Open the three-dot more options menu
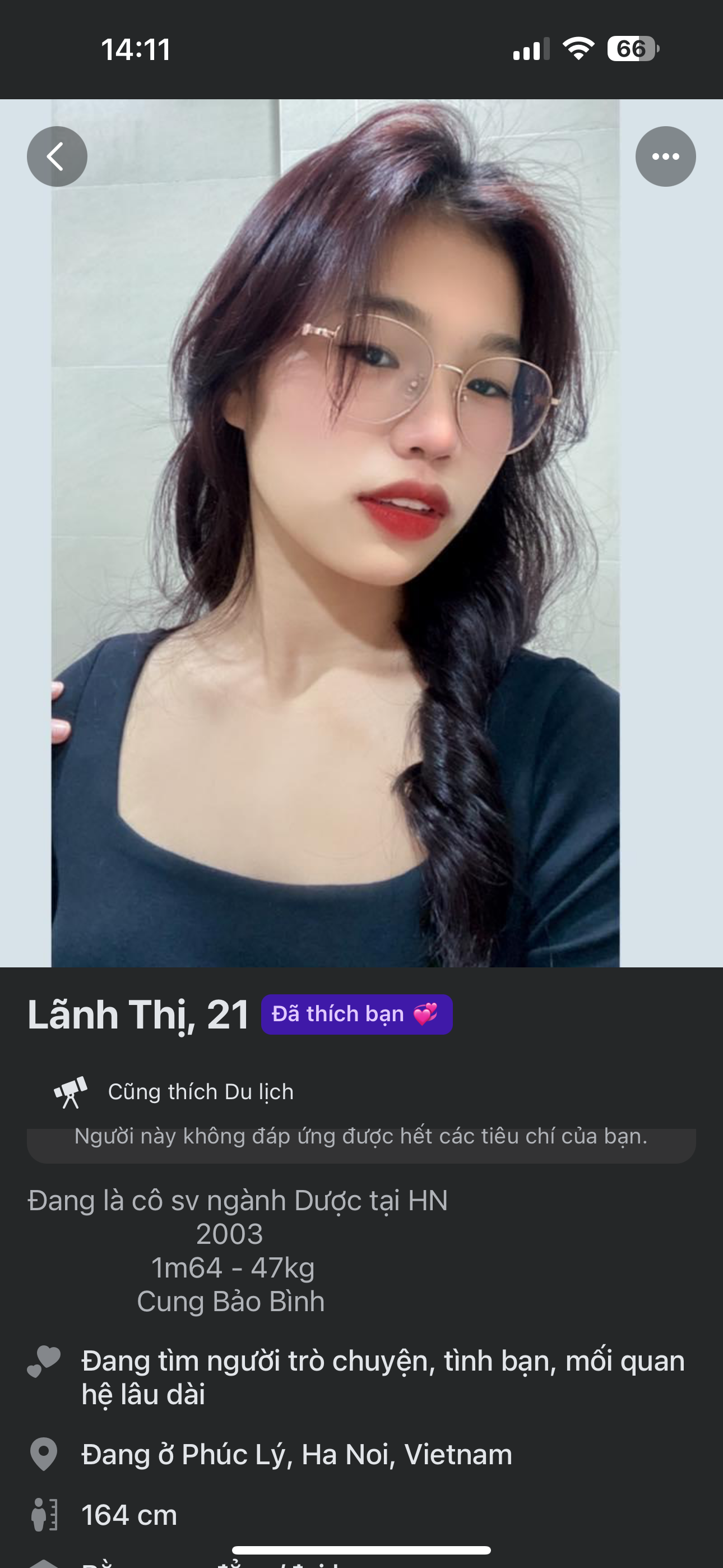The width and height of the screenshot is (723, 1568). point(665,156)
